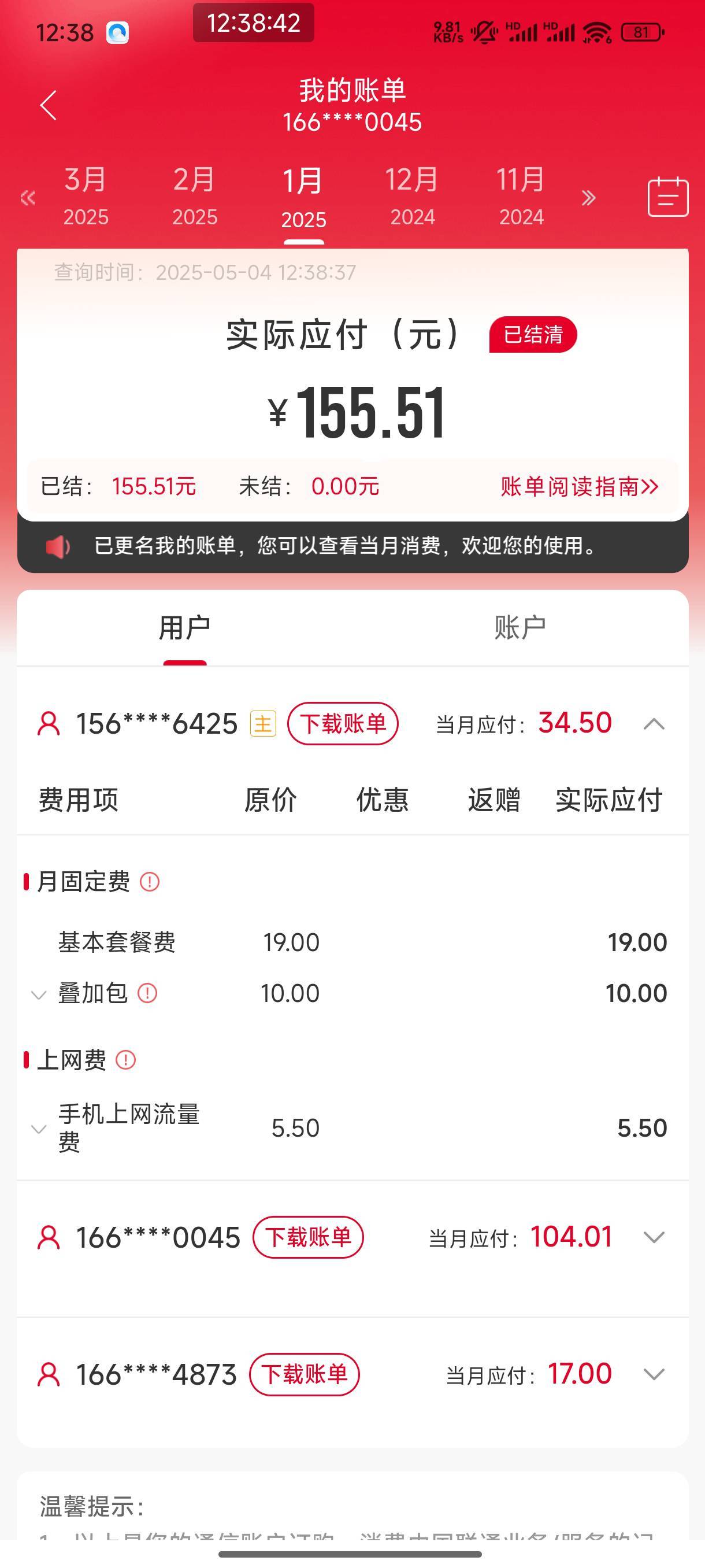Download bill for 166****4873
Screen dimensions: 705x1568
tap(304, 1374)
